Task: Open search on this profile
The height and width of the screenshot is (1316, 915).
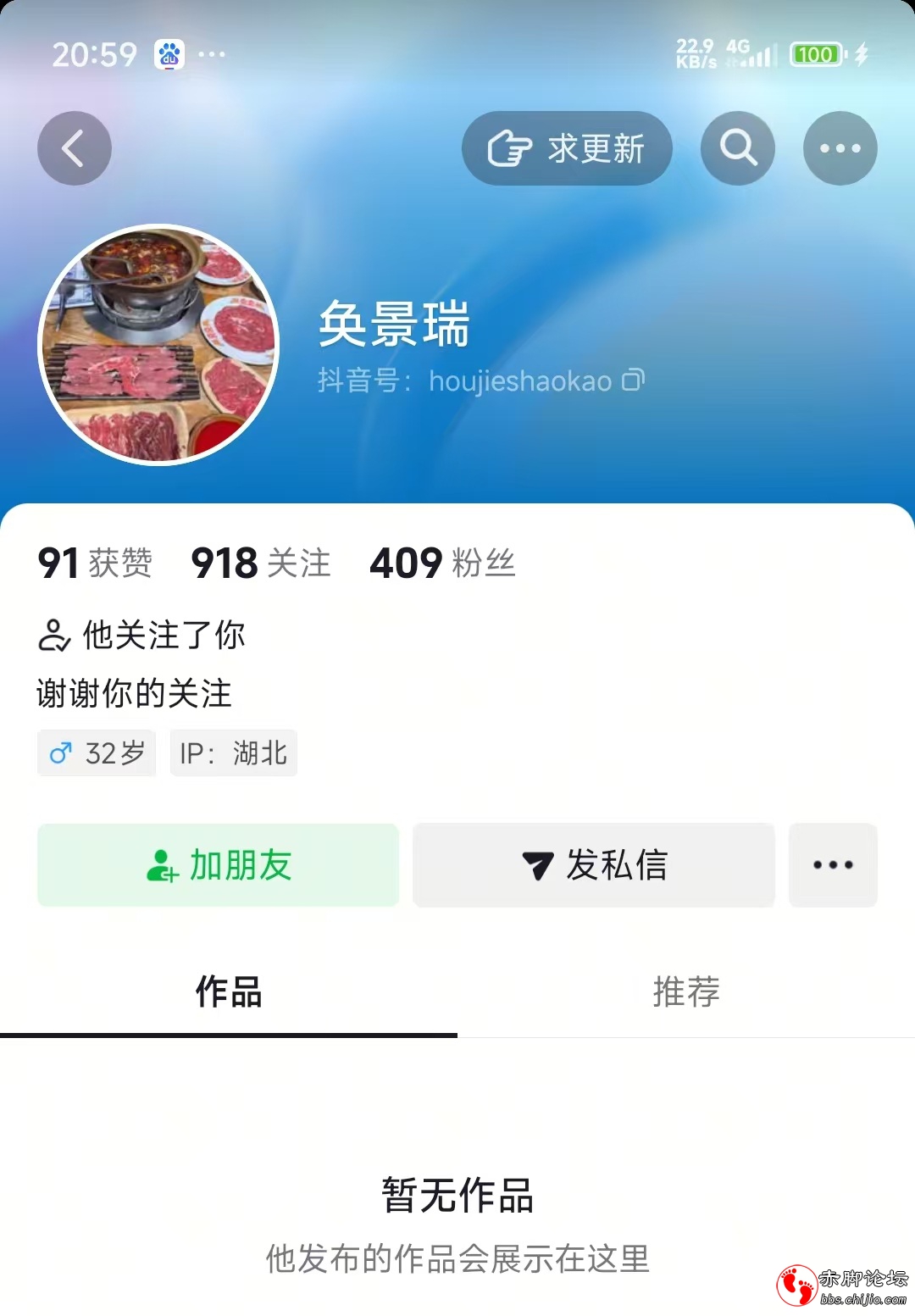Action: (738, 148)
